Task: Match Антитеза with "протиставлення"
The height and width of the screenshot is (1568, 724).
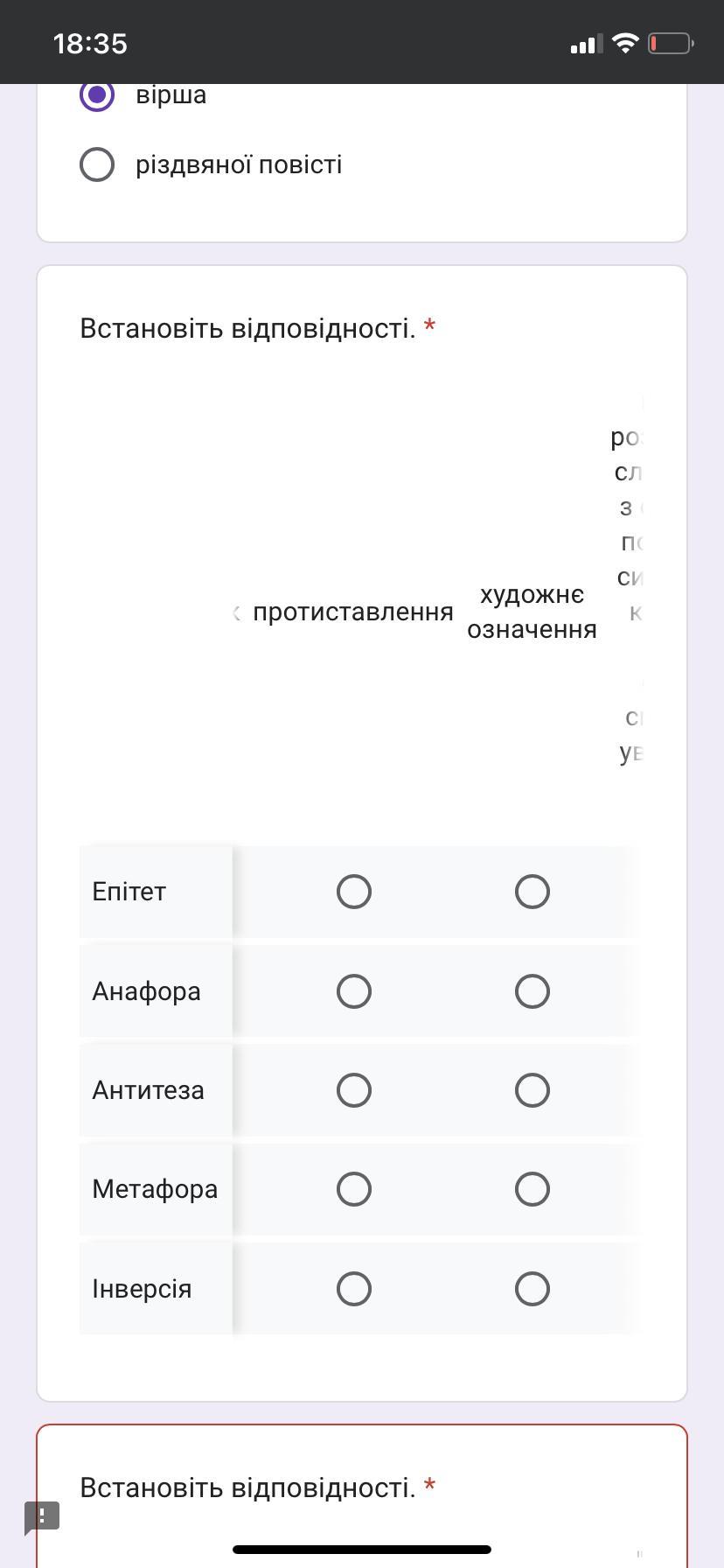Action: (x=354, y=1090)
